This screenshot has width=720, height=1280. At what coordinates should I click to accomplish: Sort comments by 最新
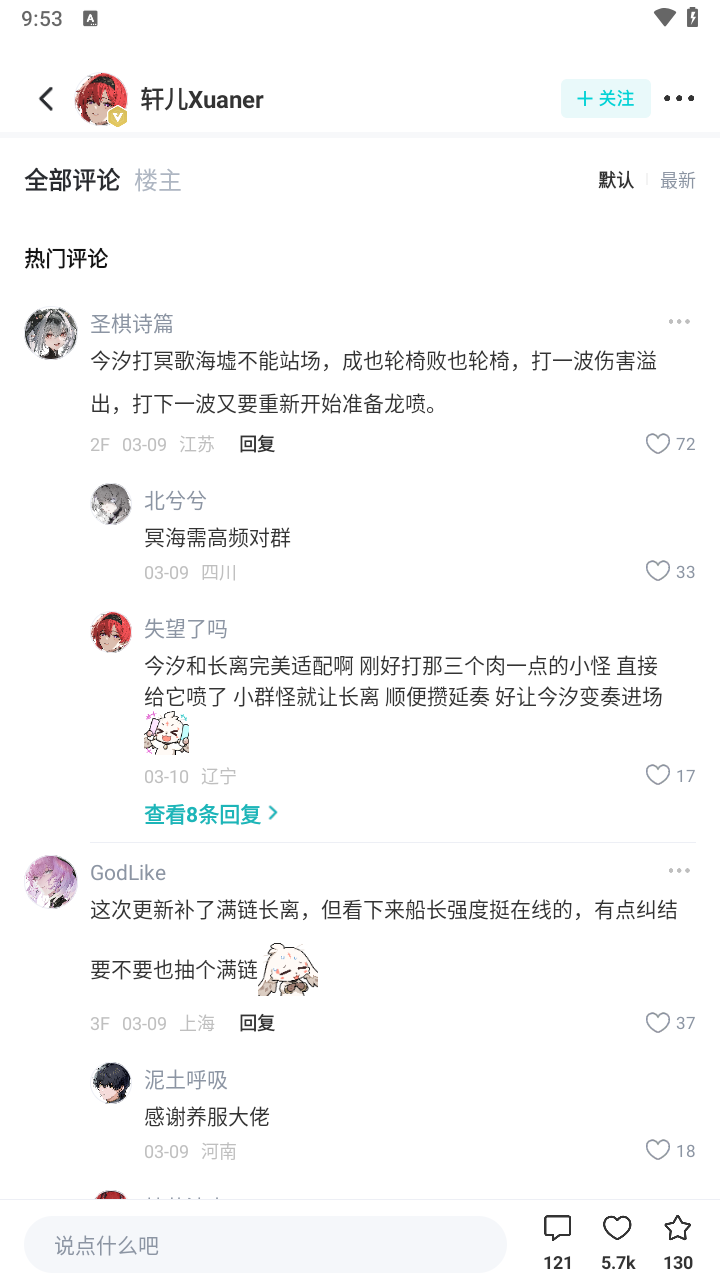(677, 180)
